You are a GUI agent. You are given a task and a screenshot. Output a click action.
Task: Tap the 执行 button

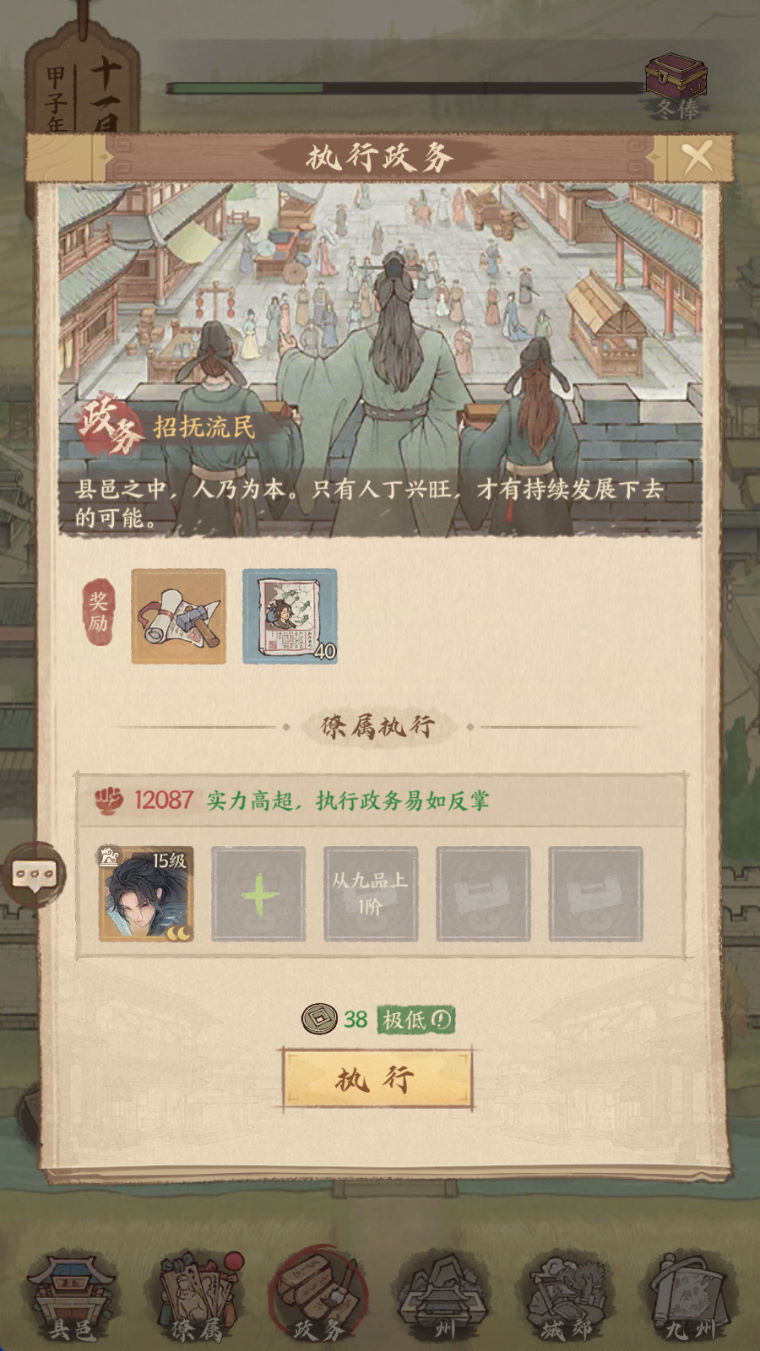(x=376, y=1078)
